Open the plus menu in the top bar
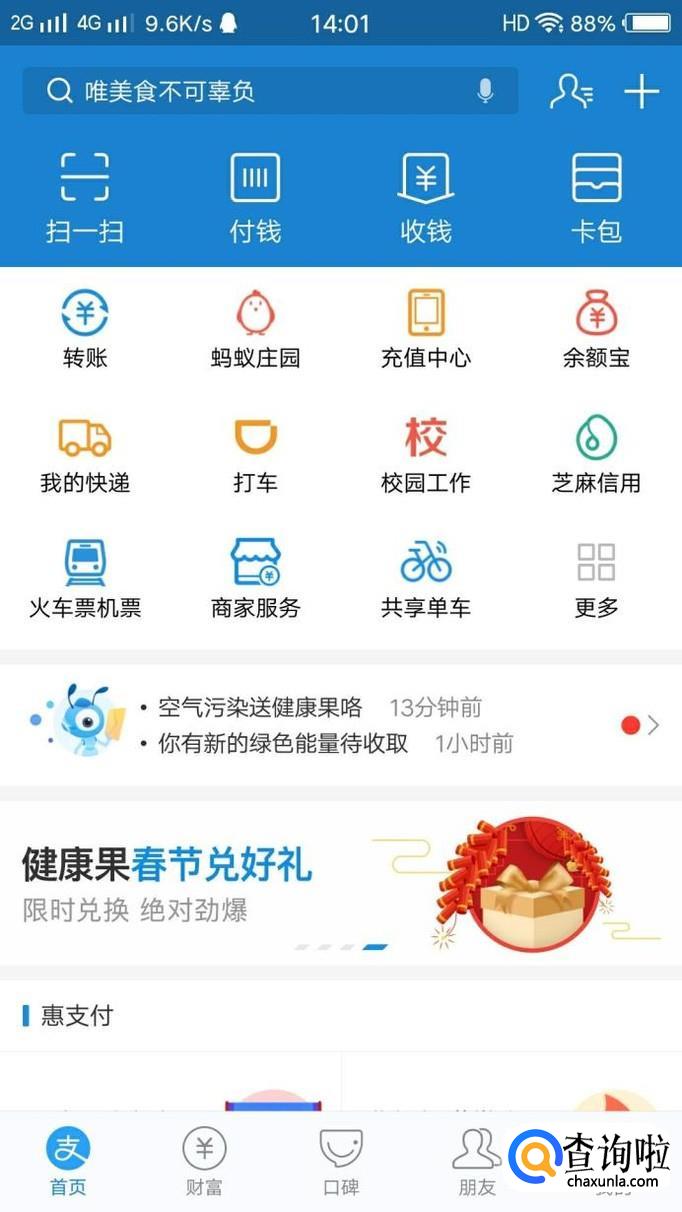682x1212 pixels. pos(641,92)
